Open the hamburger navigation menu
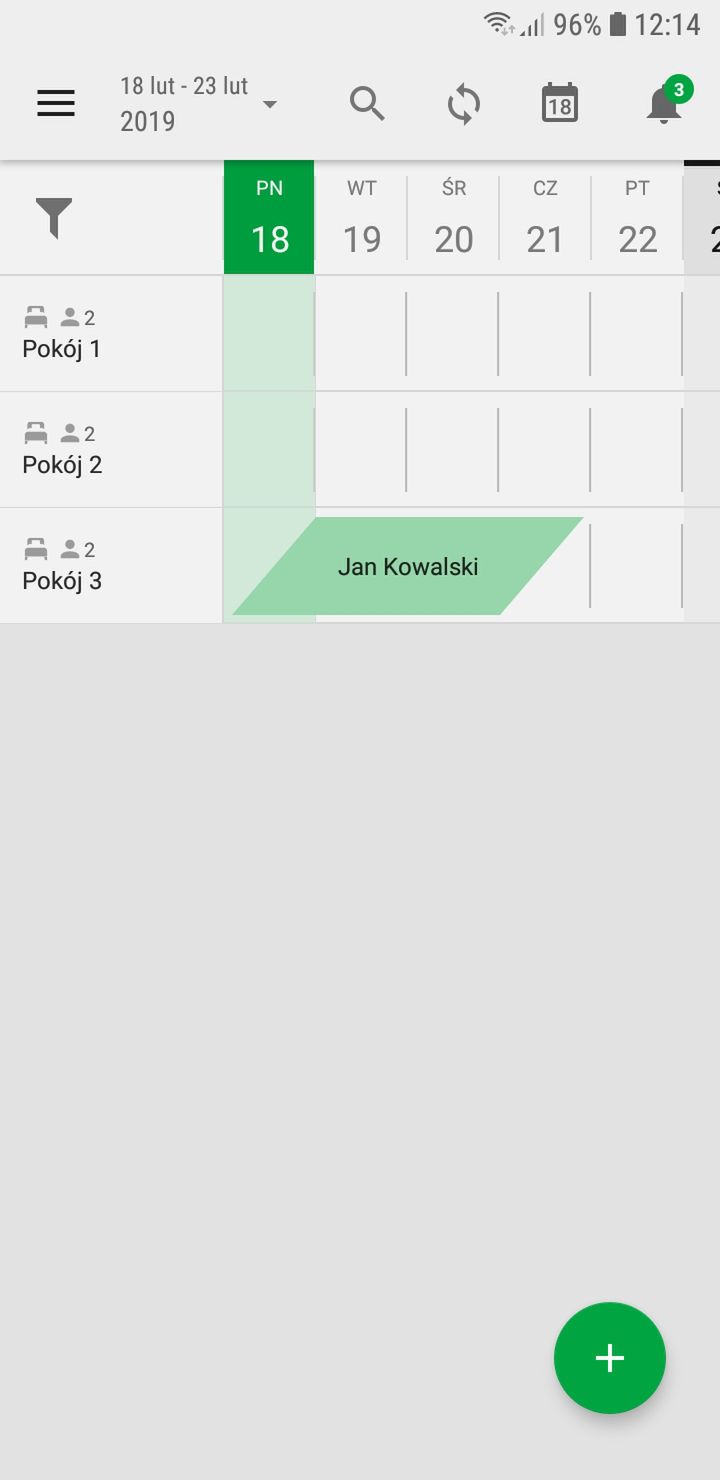This screenshot has height=1480, width=720. (56, 103)
